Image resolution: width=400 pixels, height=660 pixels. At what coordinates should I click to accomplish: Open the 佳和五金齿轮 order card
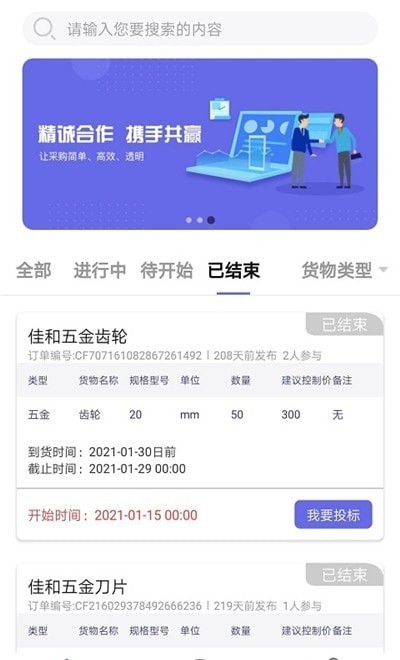click(x=200, y=426)
